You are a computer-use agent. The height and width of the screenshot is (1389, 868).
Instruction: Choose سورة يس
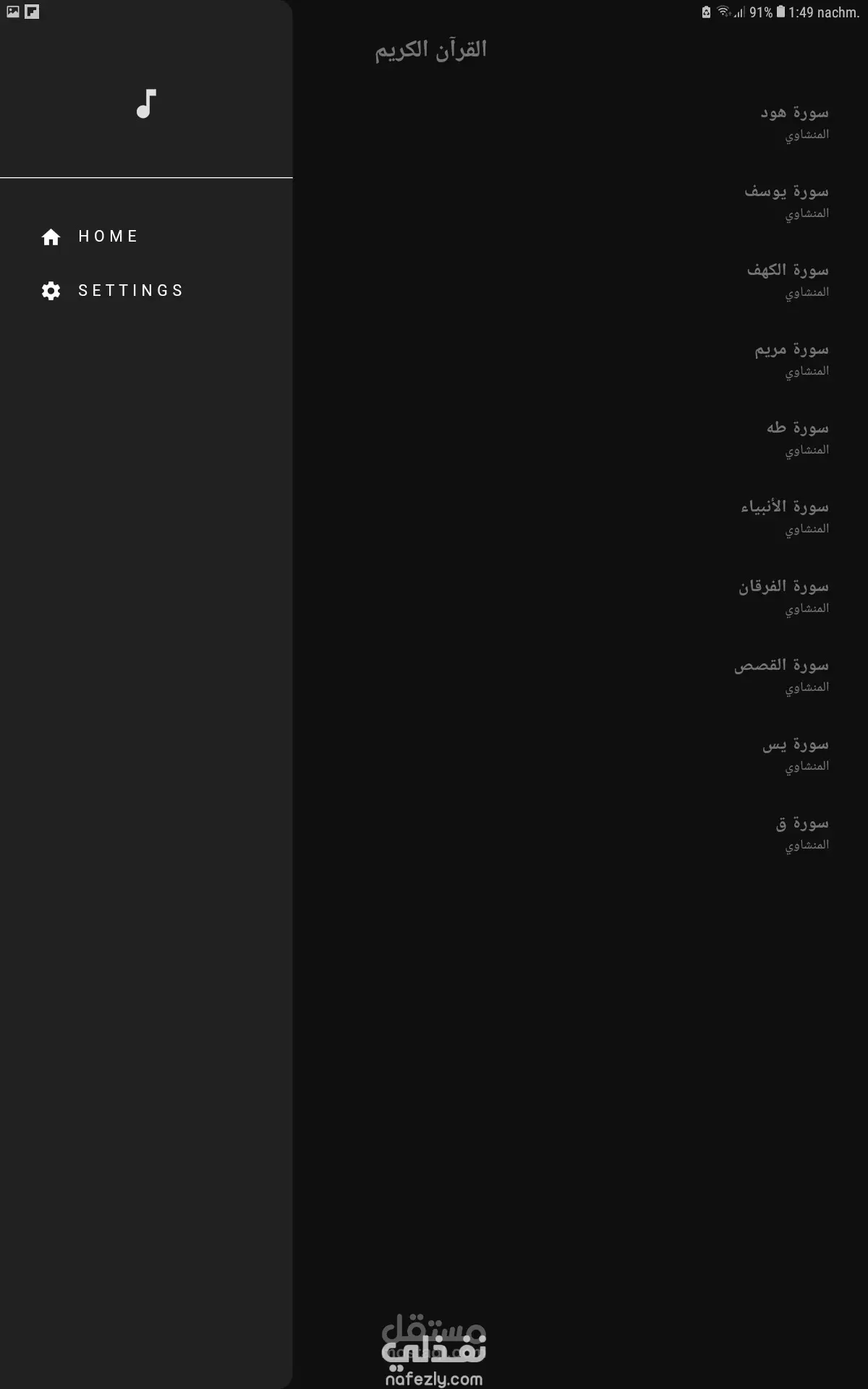click(795, 753)
